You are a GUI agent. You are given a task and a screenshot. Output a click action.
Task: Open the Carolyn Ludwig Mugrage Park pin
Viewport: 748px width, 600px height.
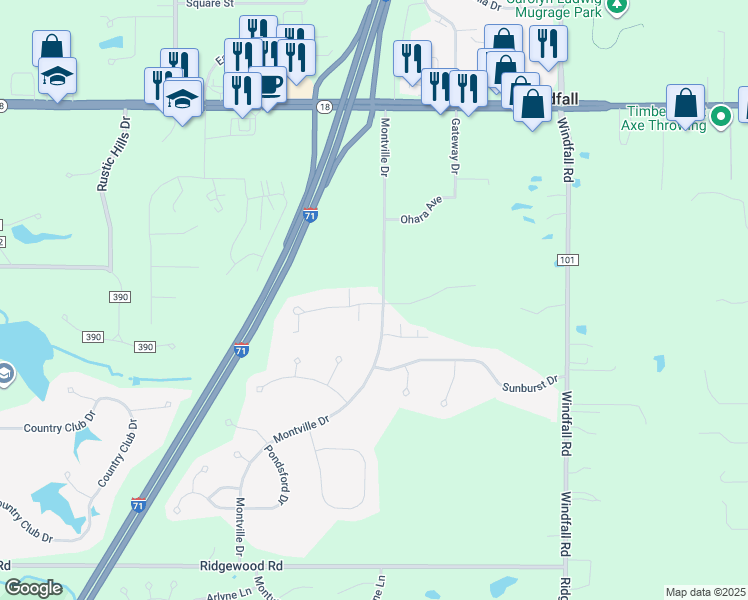coord(619,5)
